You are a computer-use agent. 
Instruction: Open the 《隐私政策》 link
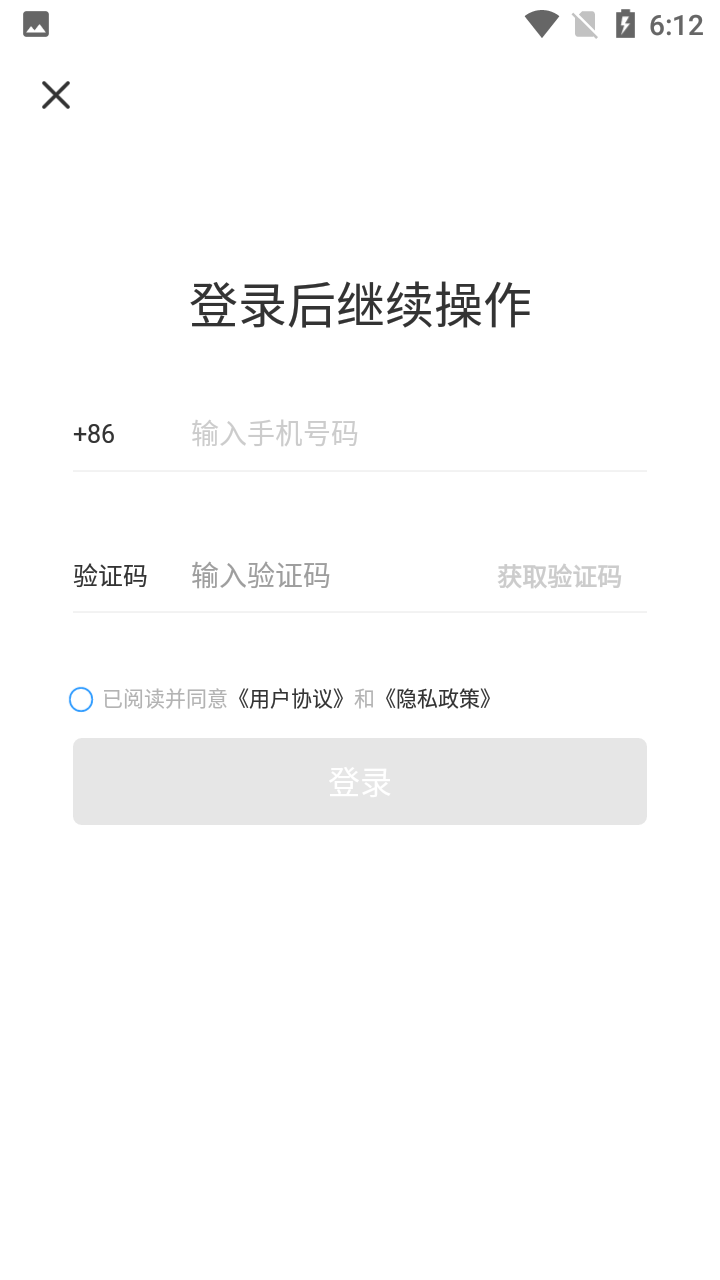437,699
